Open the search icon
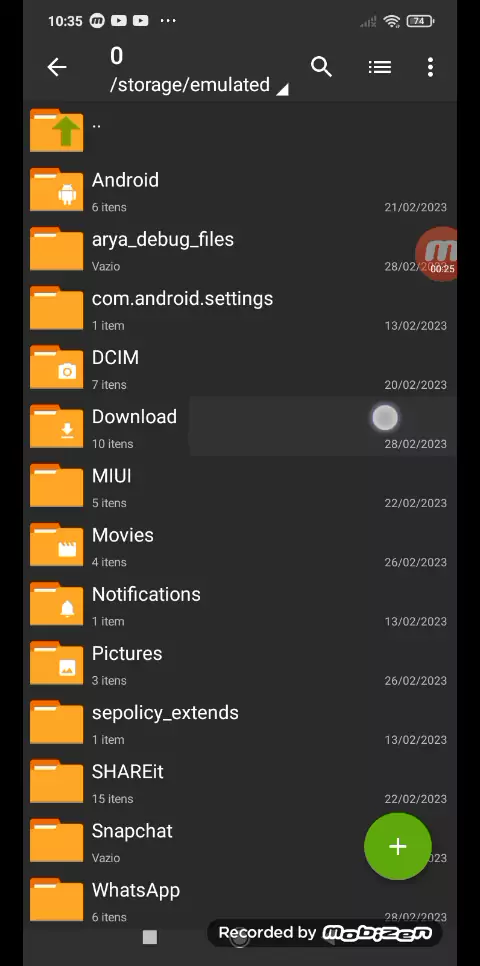Viewport: 480px width, 966px height. click(x=321, y=67)
